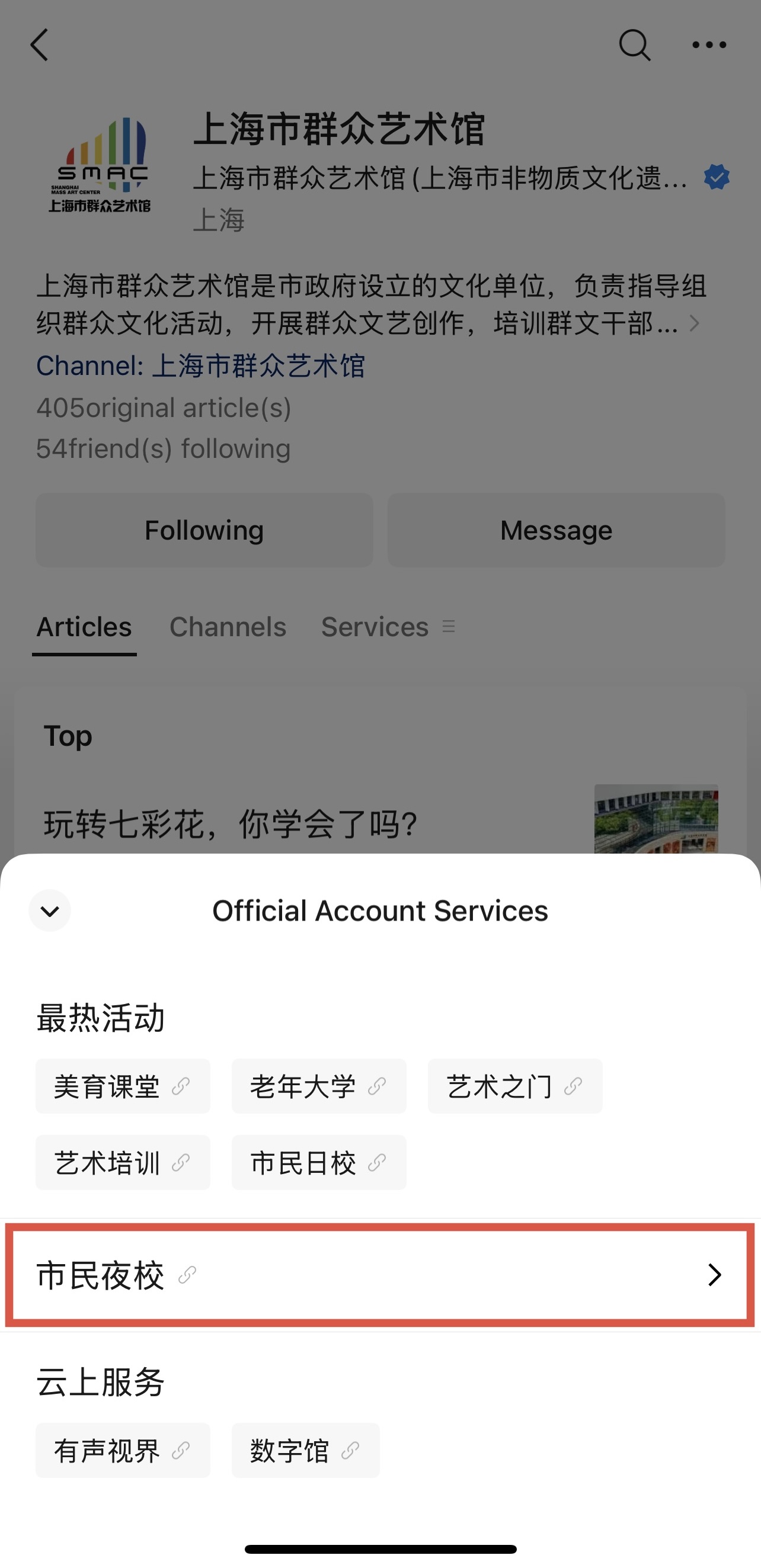Search this official account
This screenshot has width=761, height=1568.
[634, 45]
